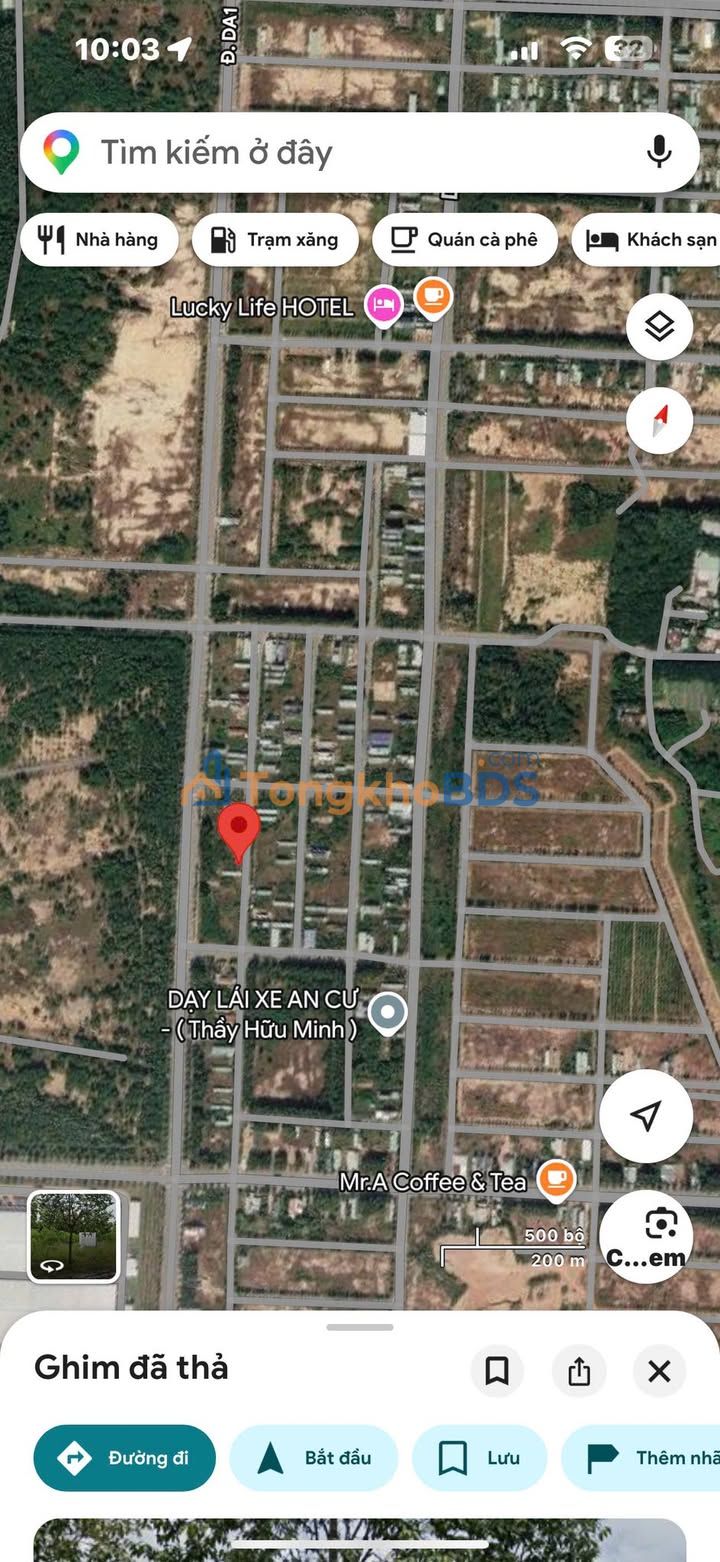Open the Street View thumbnail
The height and width of the screenshot is (1562, 720).
pos(73,1236)
